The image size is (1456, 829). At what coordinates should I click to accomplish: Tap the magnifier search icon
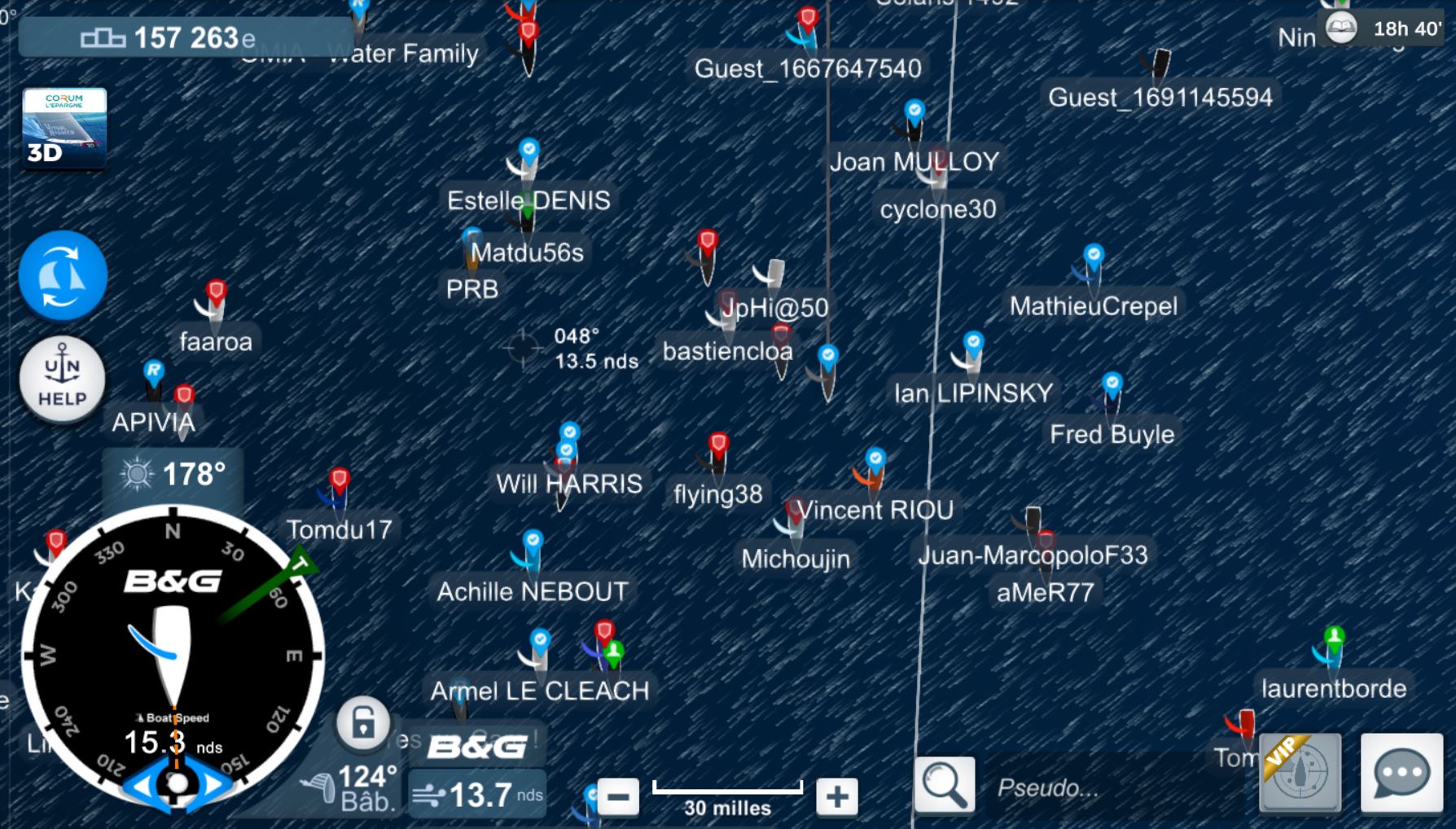tap(944, 786)
